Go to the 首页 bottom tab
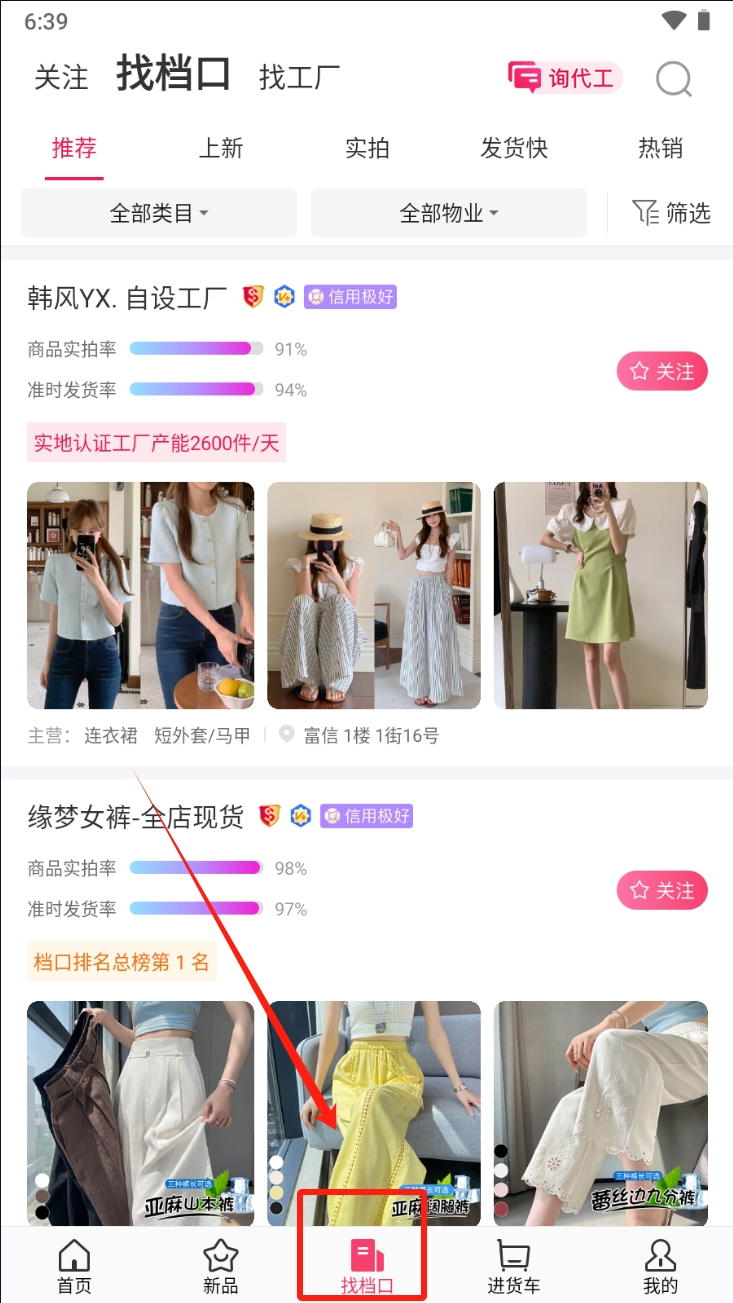 pos(74,1266)
